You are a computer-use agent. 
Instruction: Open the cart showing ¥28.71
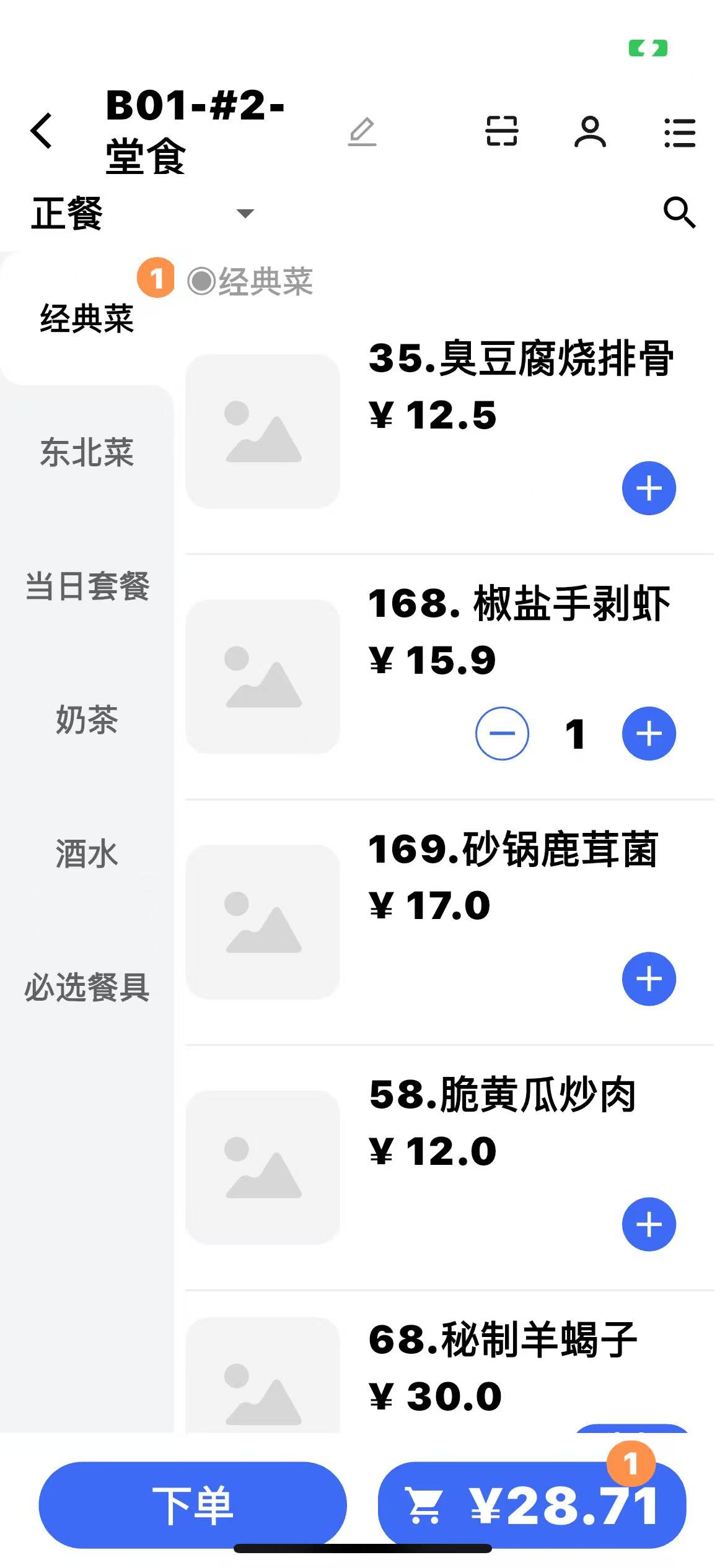[x=532, y=1505]
